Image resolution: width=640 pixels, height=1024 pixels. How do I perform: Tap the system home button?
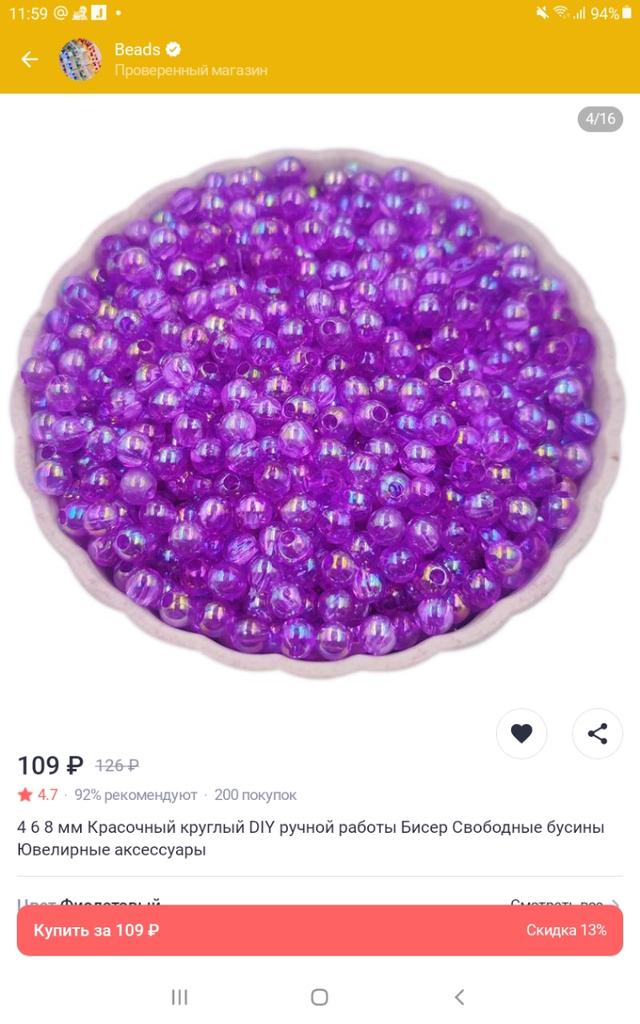point(319,996)
